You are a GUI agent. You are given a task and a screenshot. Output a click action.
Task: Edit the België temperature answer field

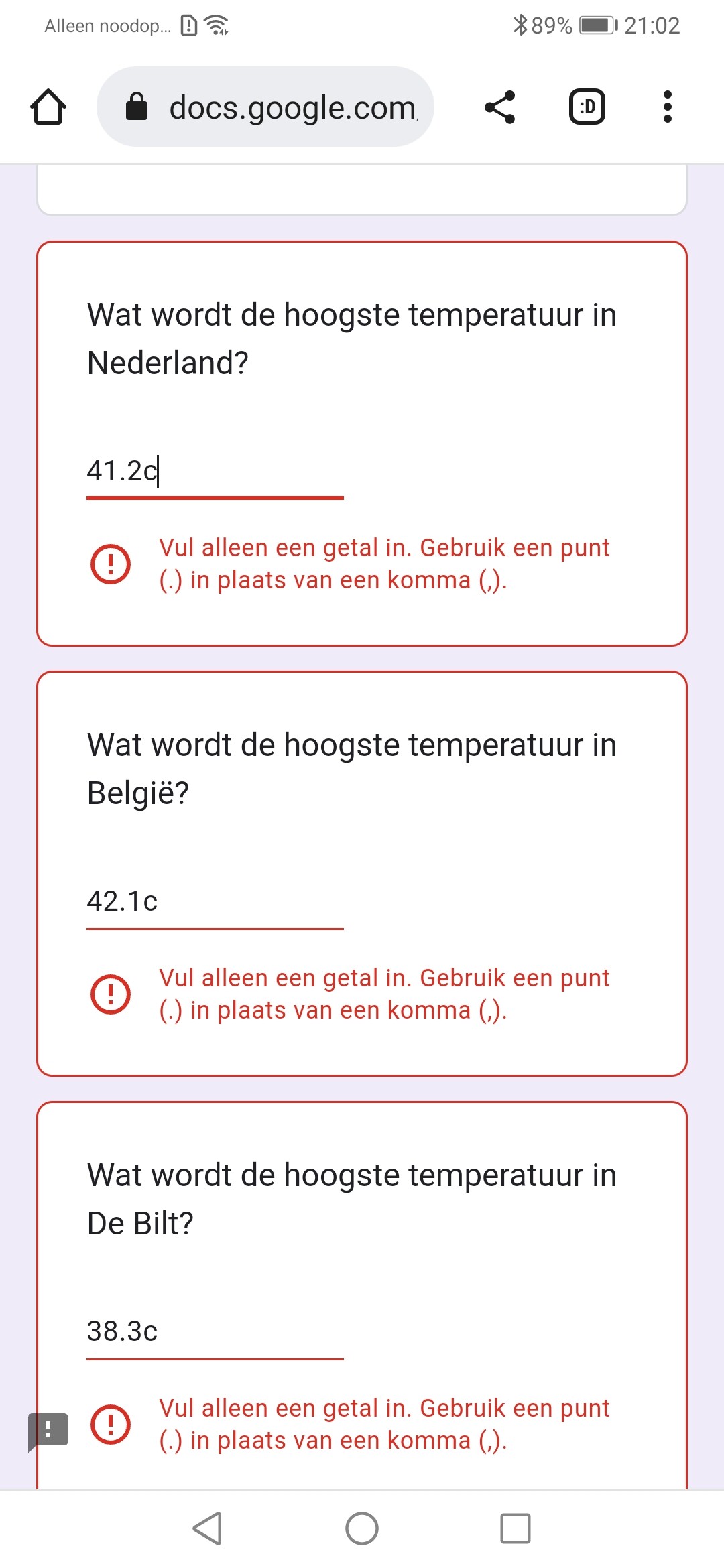point(215,902)
